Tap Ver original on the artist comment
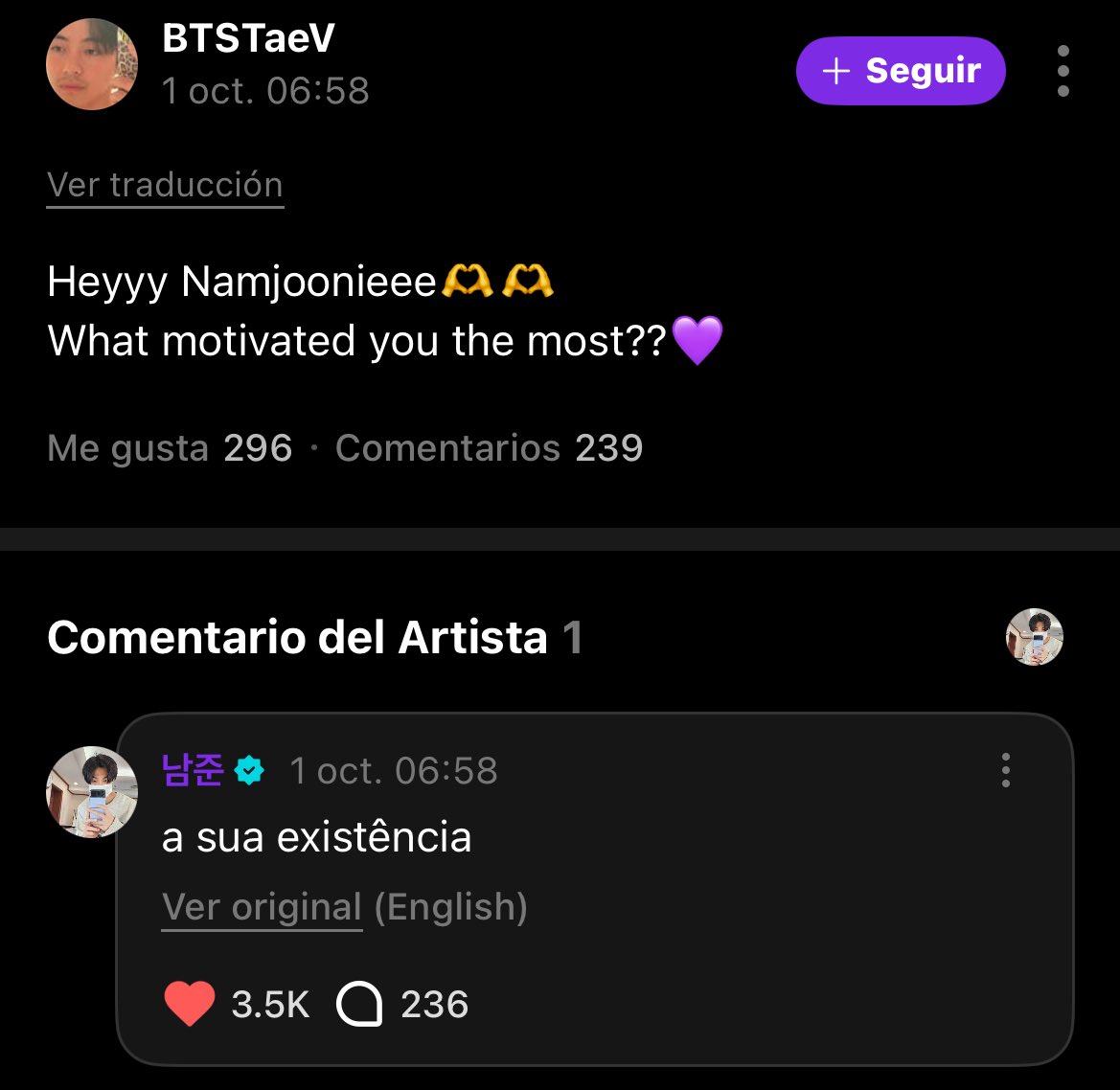 click(x=262, y=907)
